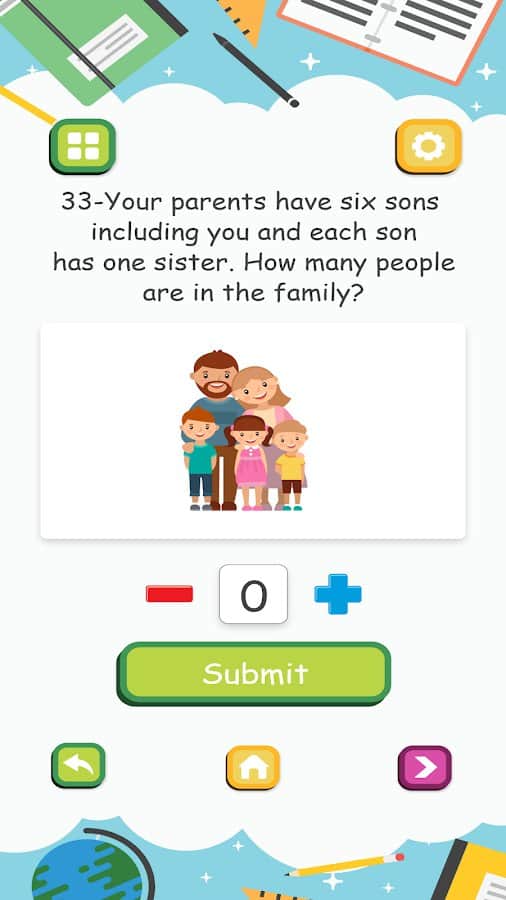Image resolution: width=506 pixels, height=900 pixels.
Task: Submit the answer
Action: (x=254, y=673)
